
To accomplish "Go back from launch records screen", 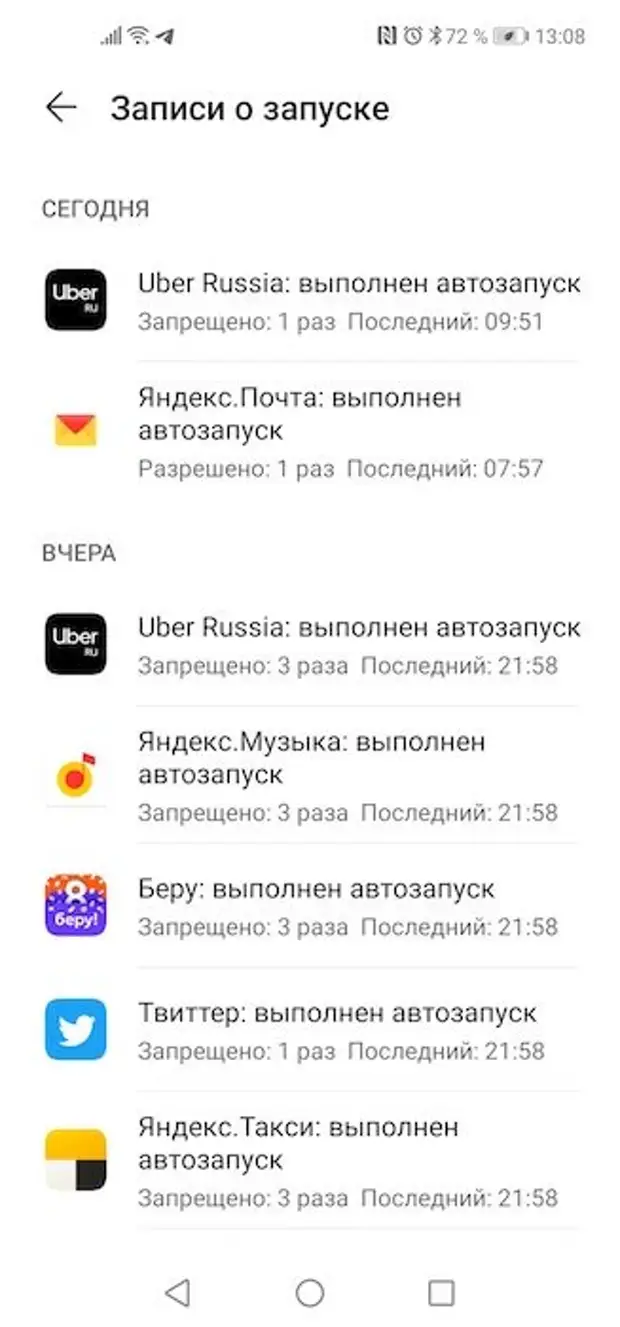I will 61,108.
